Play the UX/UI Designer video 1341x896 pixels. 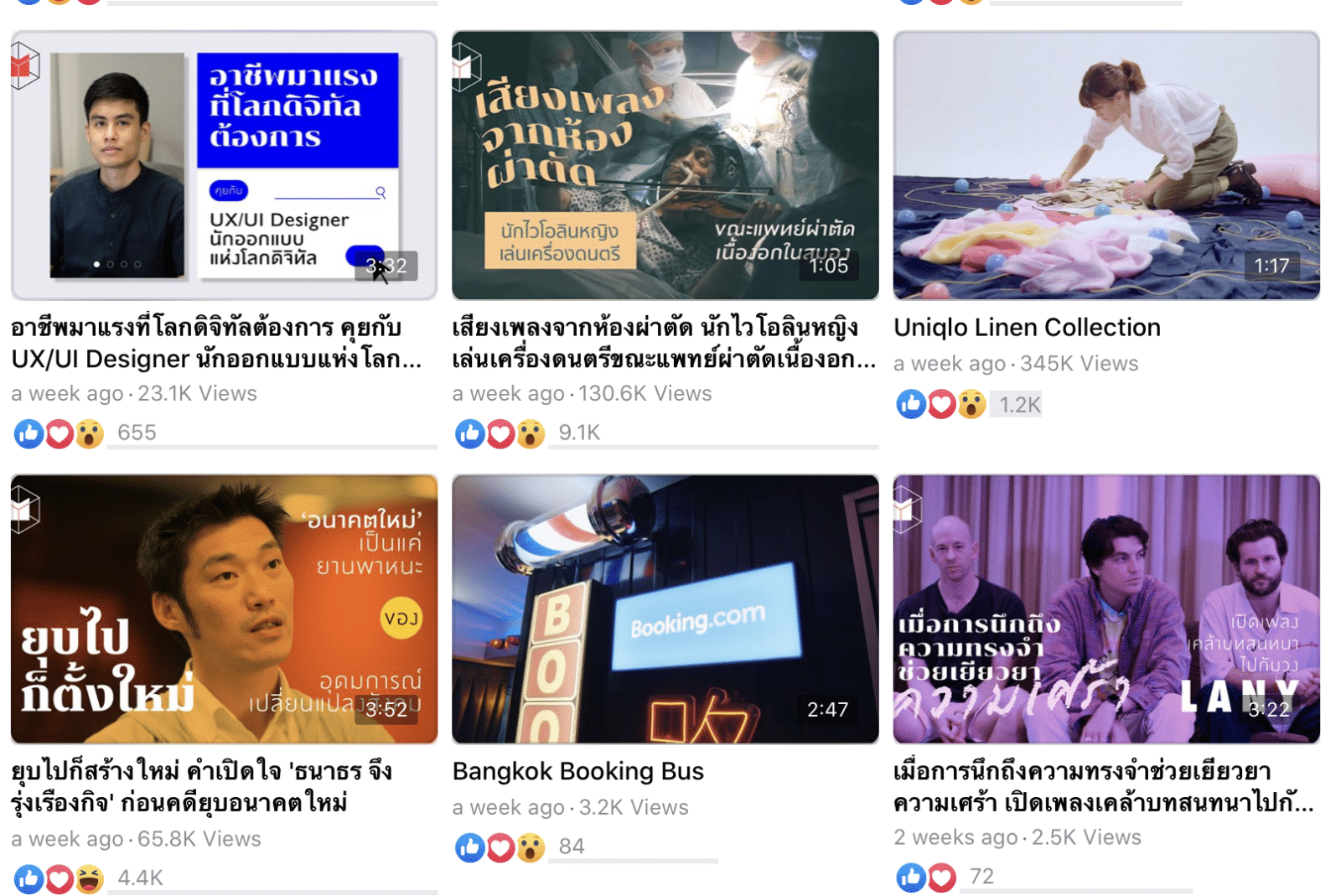click(224, 165)
